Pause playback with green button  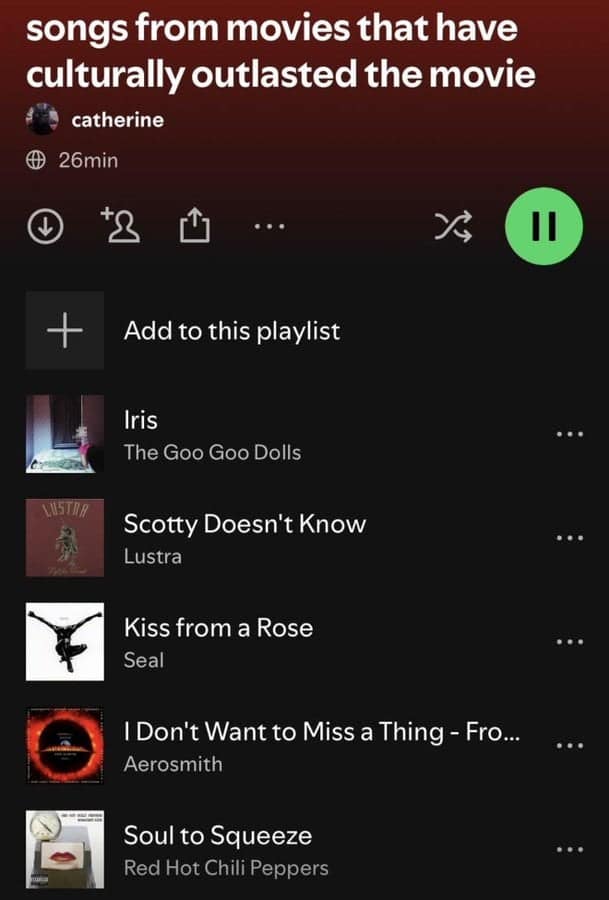(542, 227)
